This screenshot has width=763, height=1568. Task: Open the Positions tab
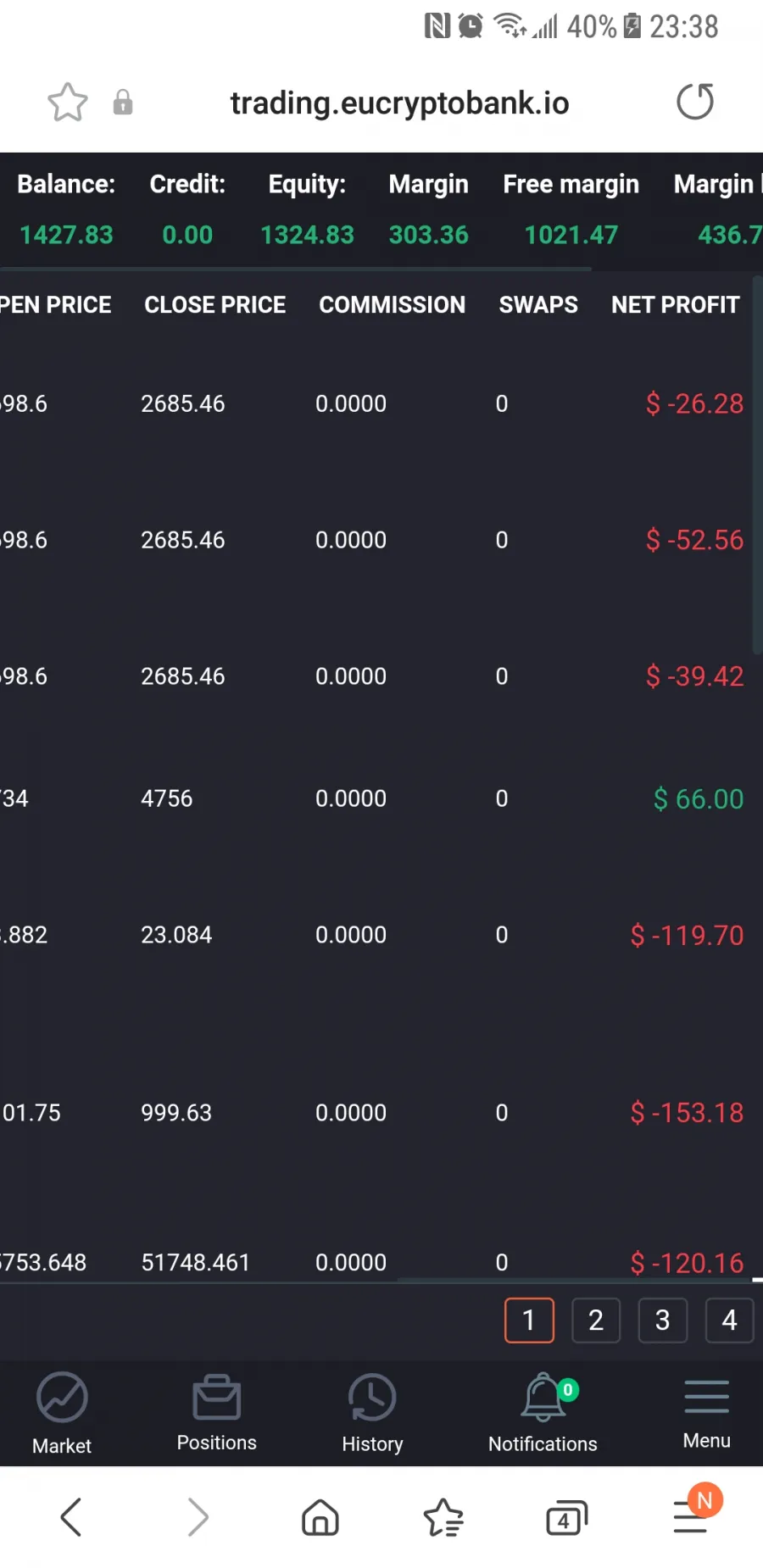click(217, 1413)
